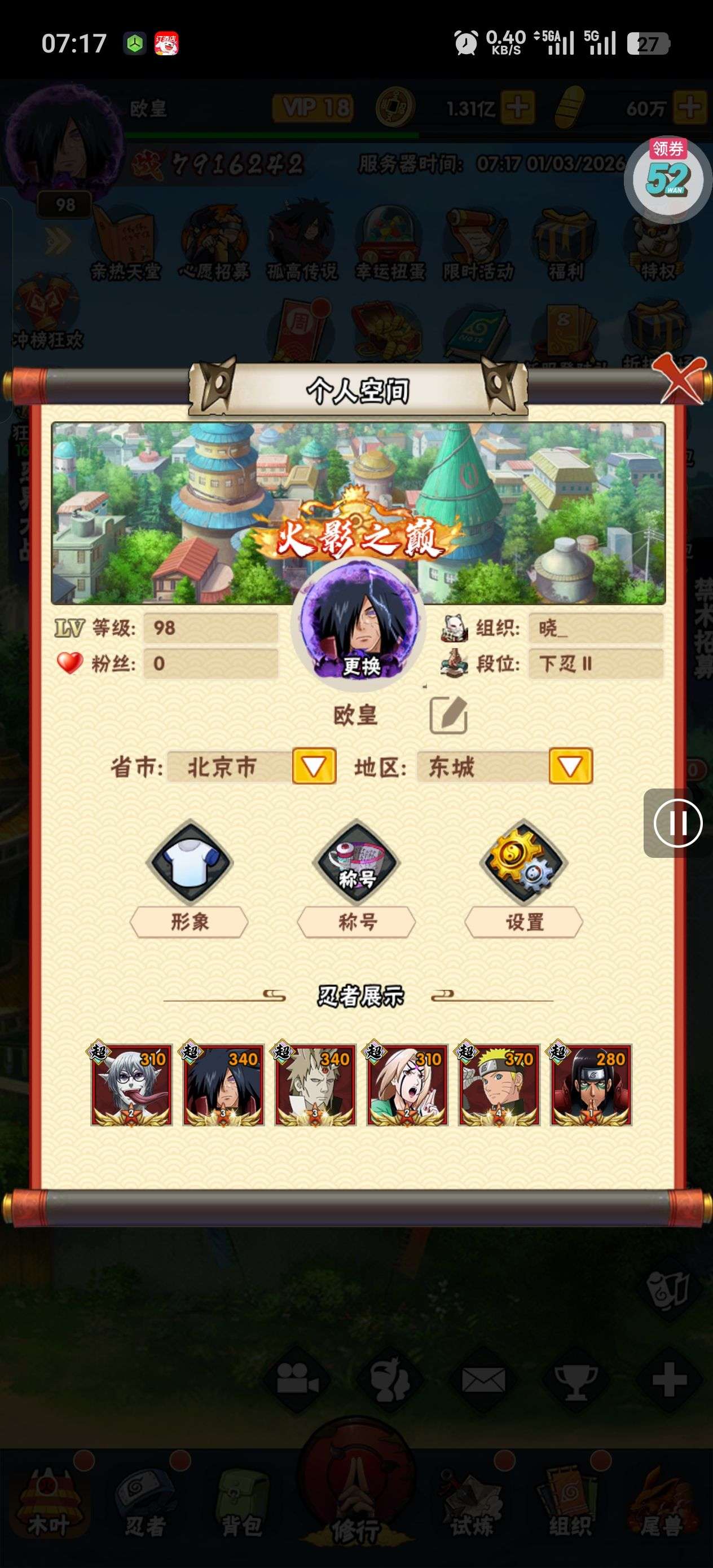Select the ninja card showing 280
This screenshot has width=713, height=1568.
pyautogui.click(x=591, y=1085)
